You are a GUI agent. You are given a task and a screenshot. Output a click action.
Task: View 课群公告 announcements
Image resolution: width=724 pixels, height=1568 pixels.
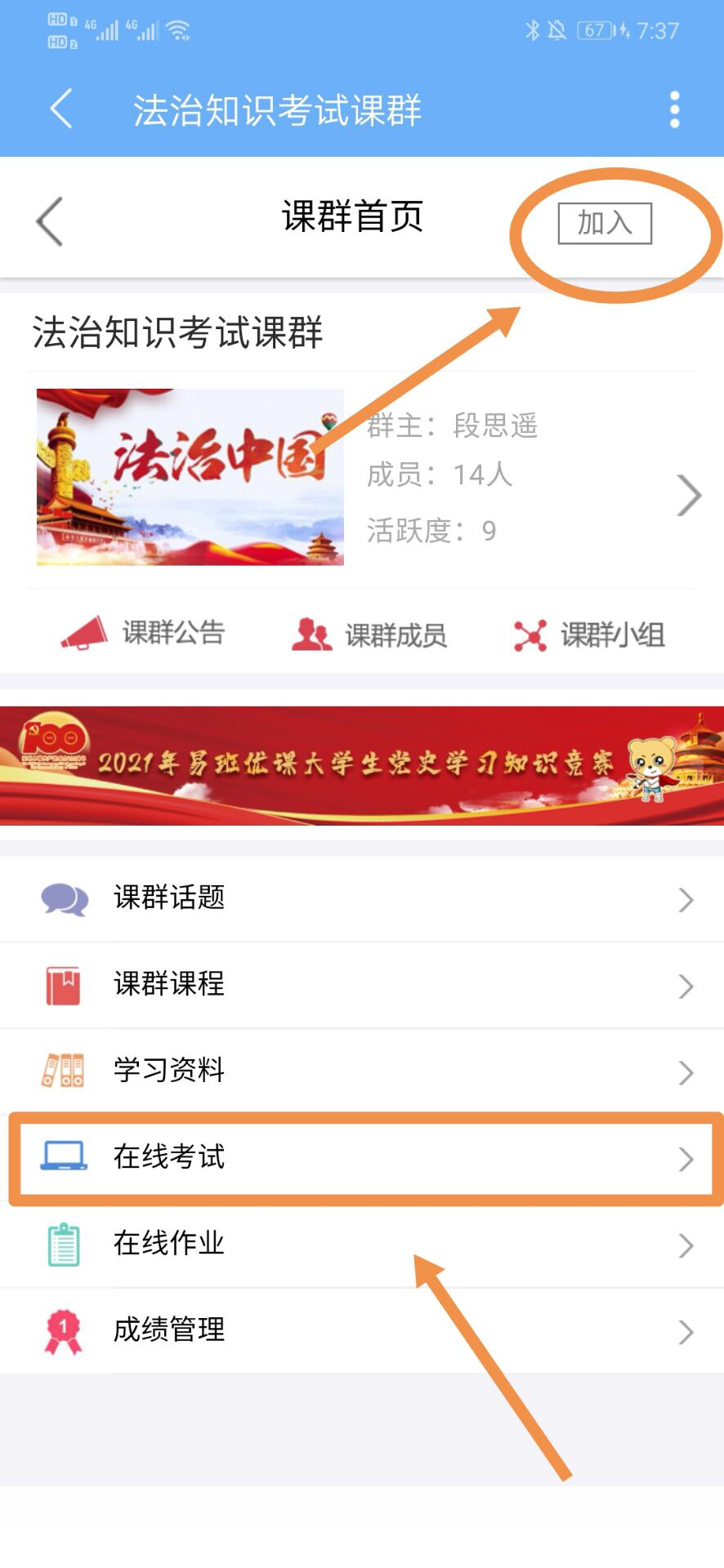pos(144,634)
